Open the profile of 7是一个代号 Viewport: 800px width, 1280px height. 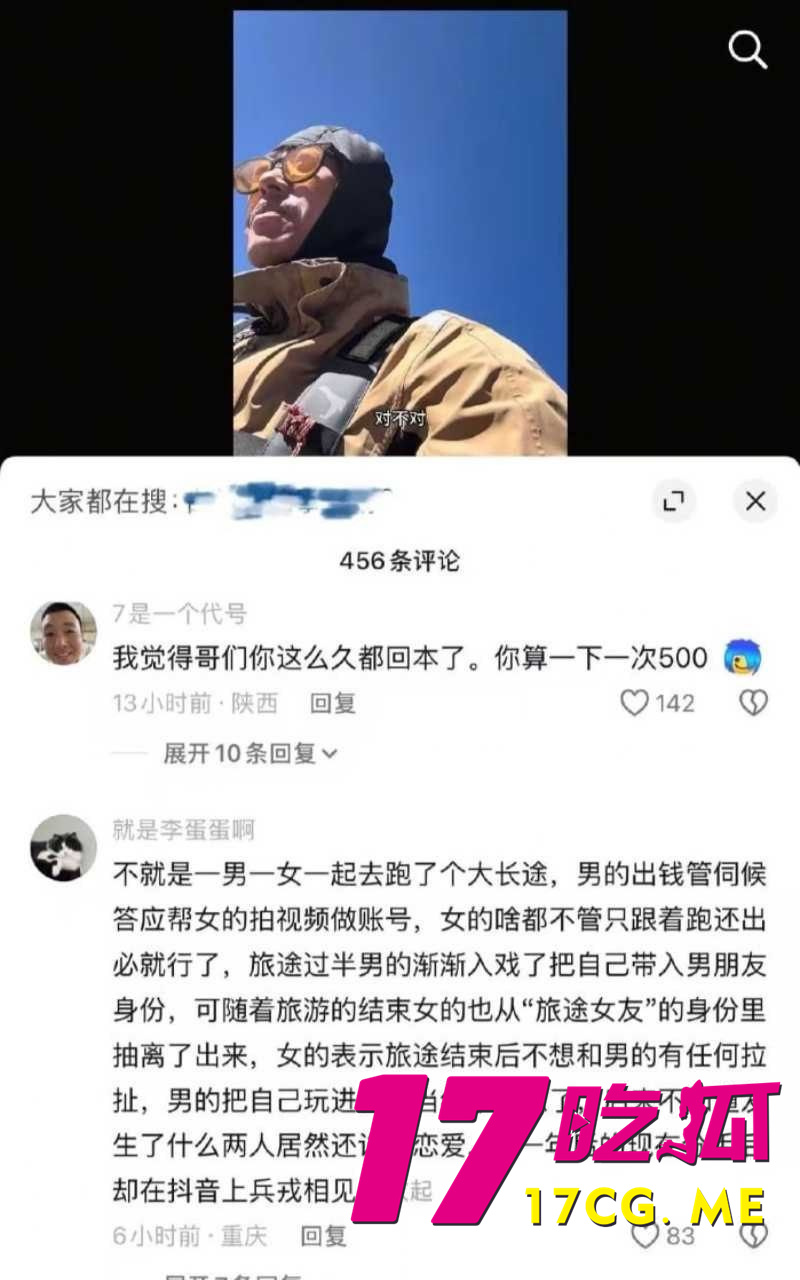pos(63,633)
